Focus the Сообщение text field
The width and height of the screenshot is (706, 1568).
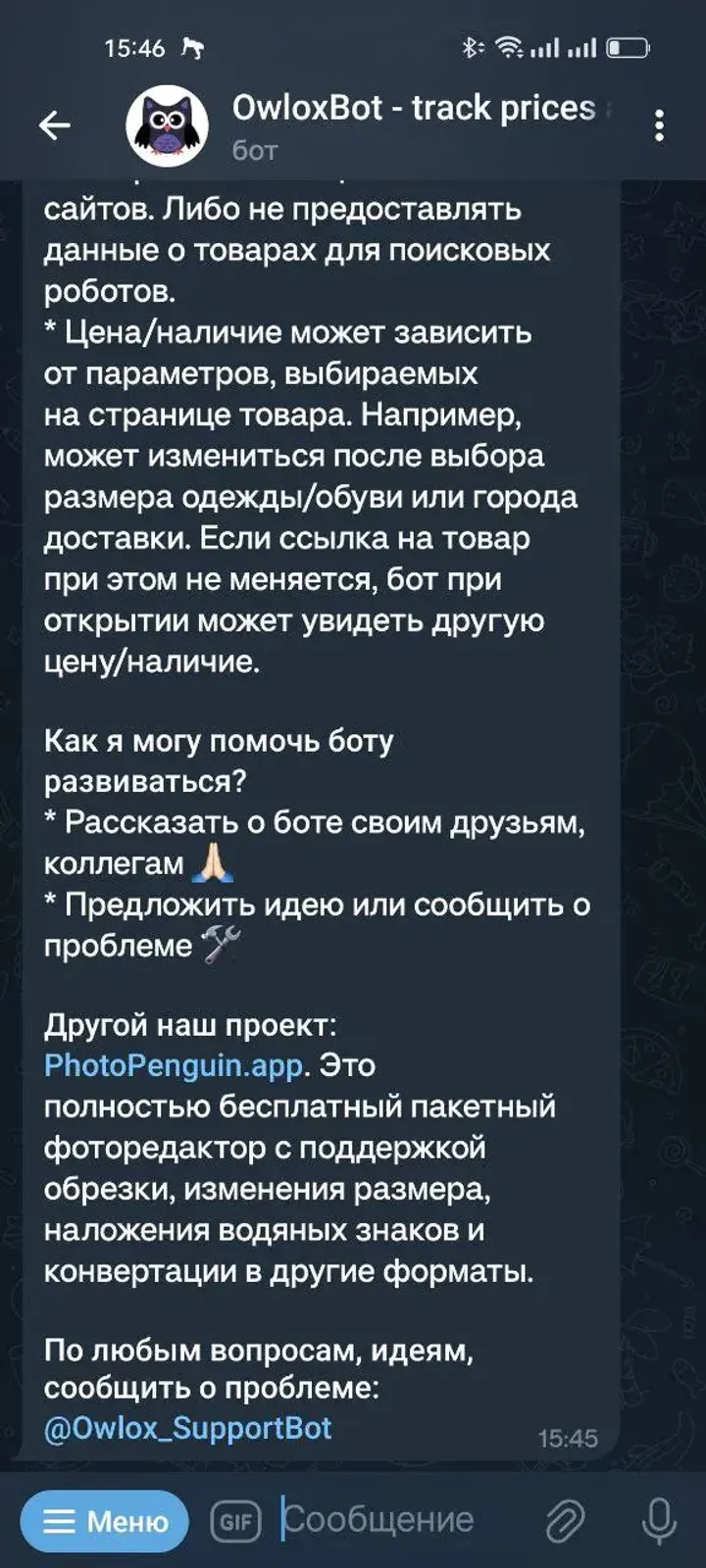click(x=392, y=1521)
